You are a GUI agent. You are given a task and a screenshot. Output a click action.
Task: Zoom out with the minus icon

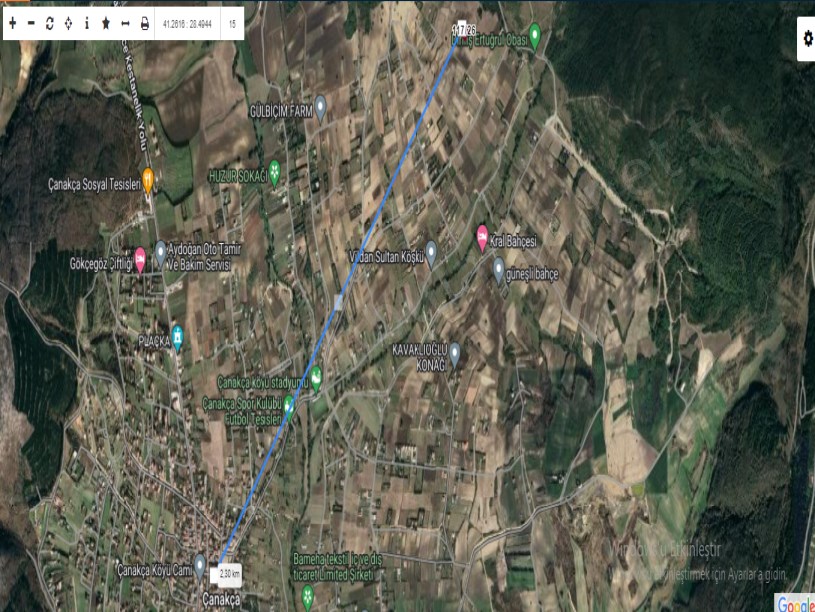pyautogui.click(x=31, y=23)
